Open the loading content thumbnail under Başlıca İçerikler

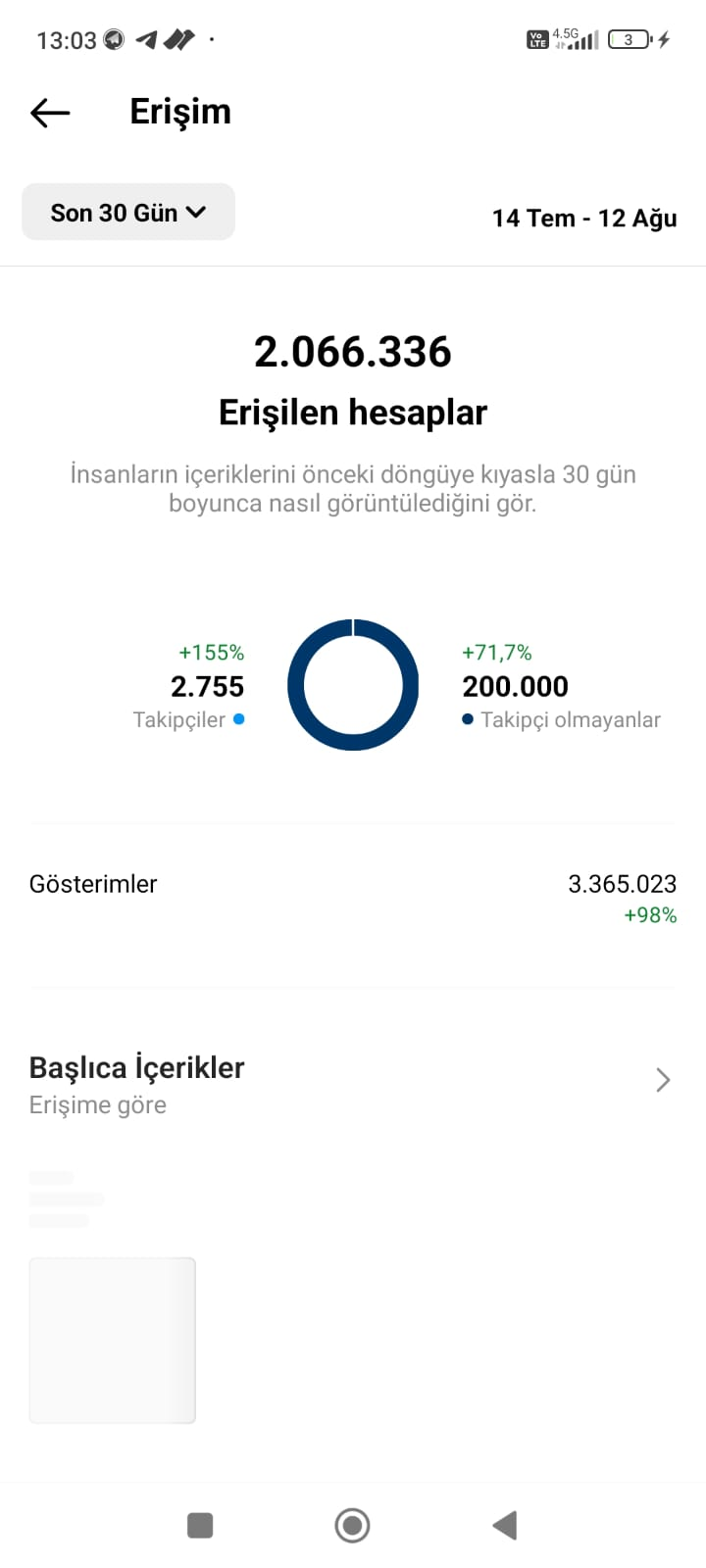click(x=113, y=1340)
